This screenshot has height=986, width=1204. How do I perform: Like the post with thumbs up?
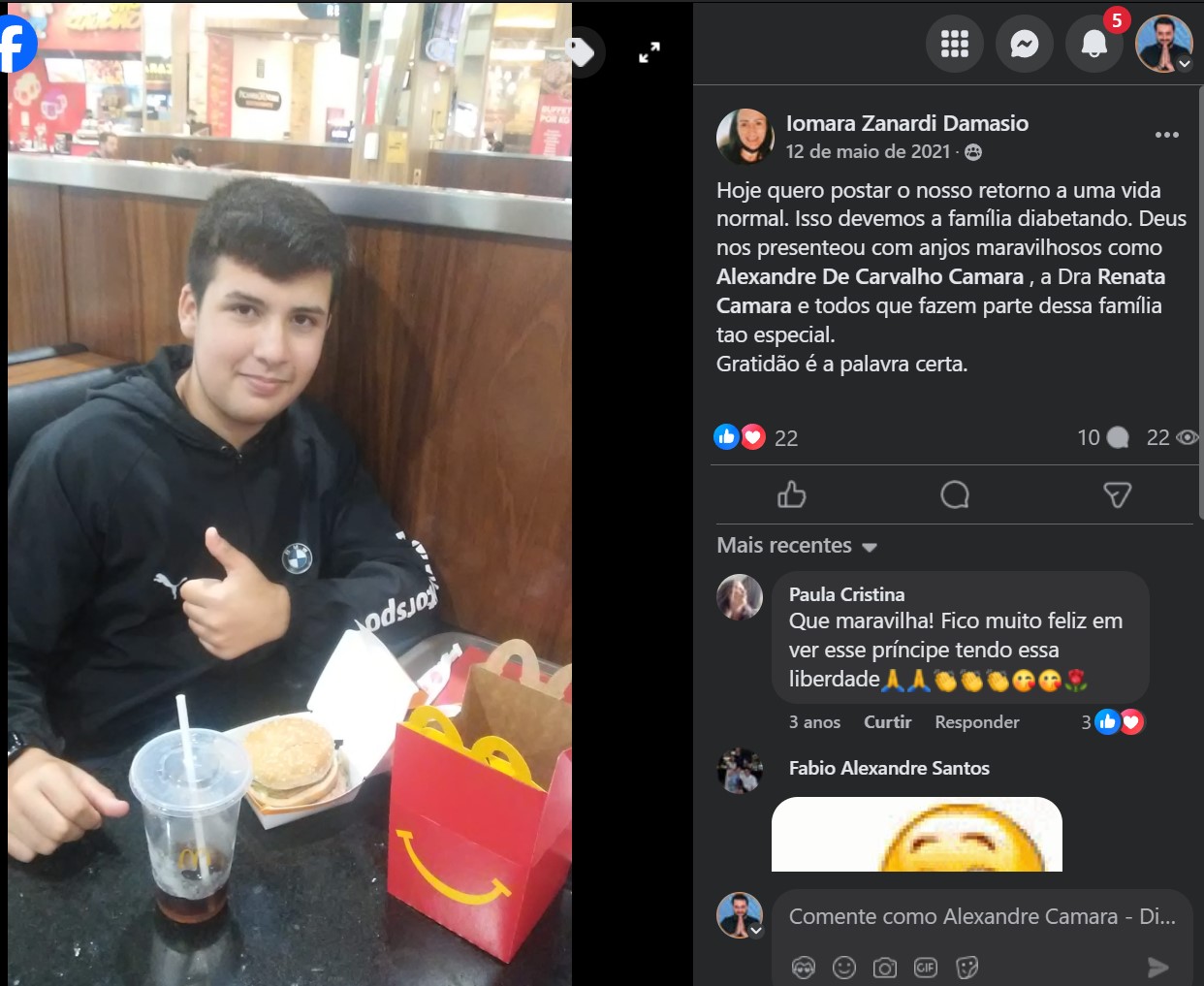(x=792, y=494)
